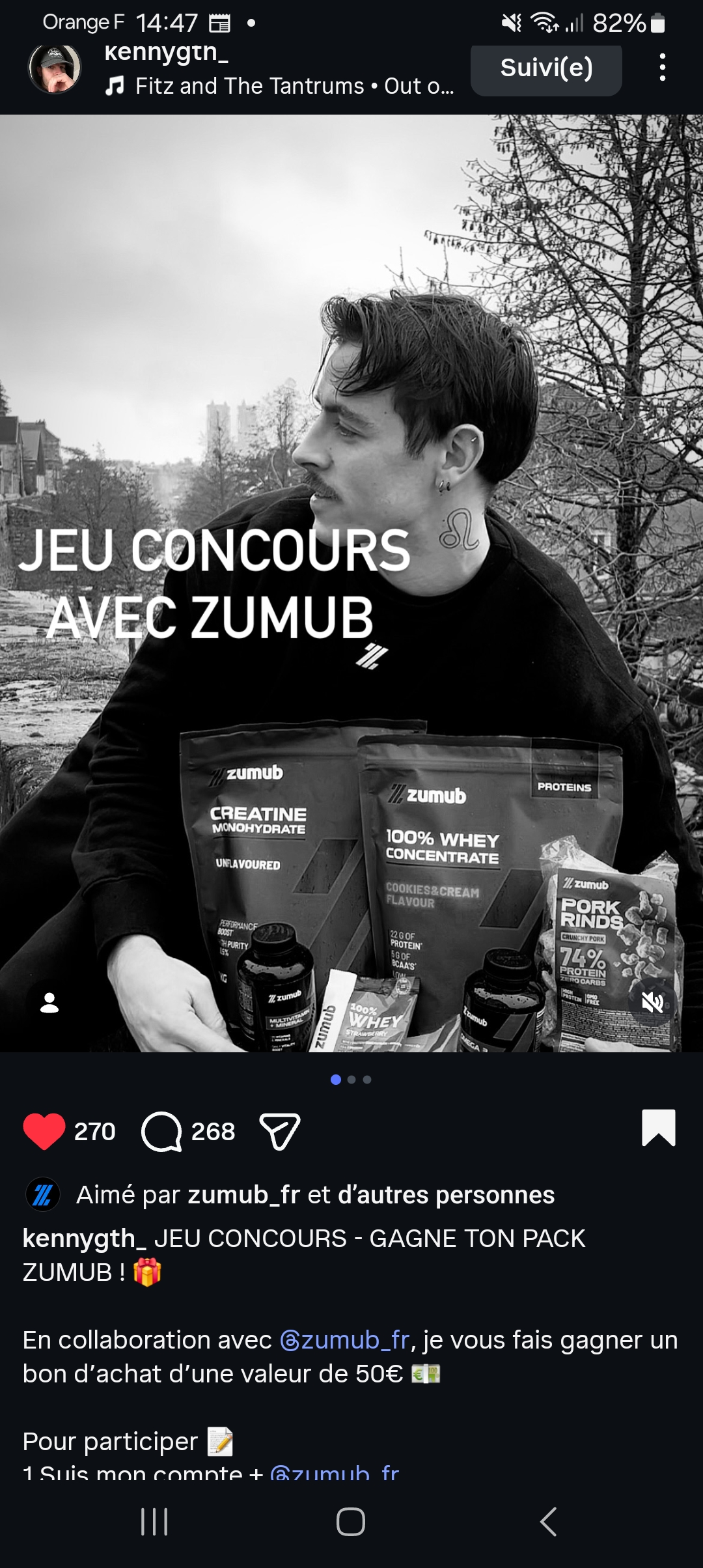Open the post overflow menu

tap(662, 68)
